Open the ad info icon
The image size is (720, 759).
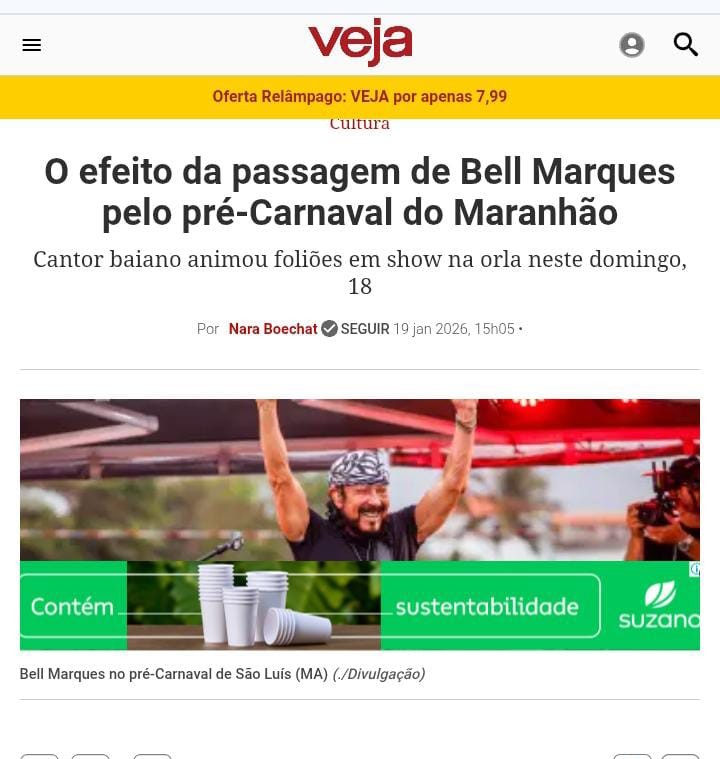pyautogui.click(x=694, y=569)
